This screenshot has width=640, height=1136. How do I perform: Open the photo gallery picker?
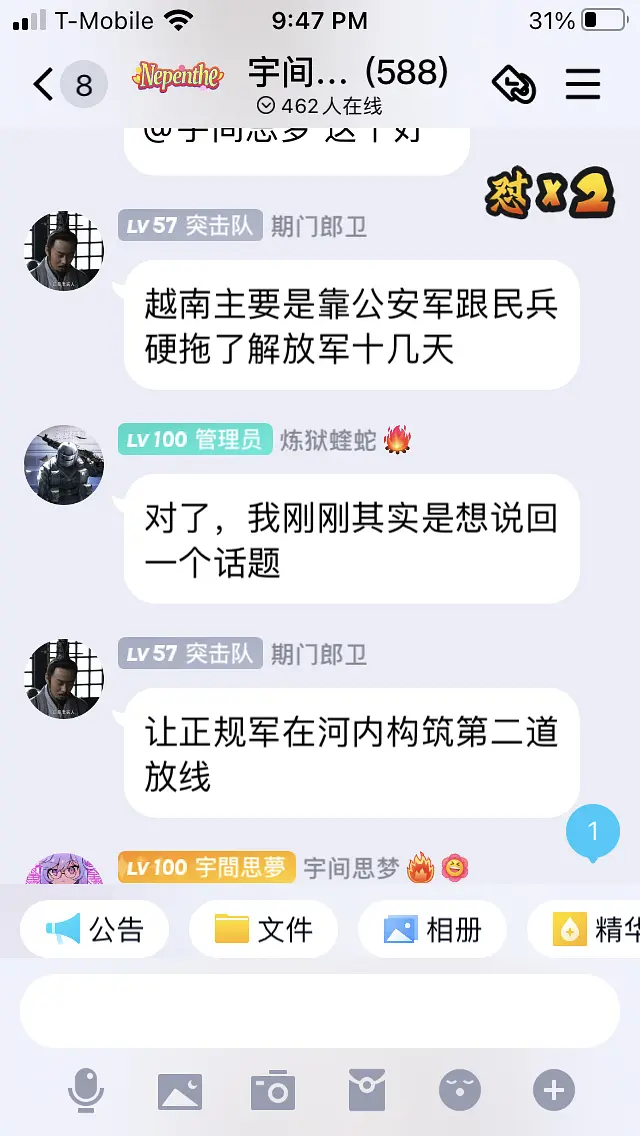tap(180, 1090)
